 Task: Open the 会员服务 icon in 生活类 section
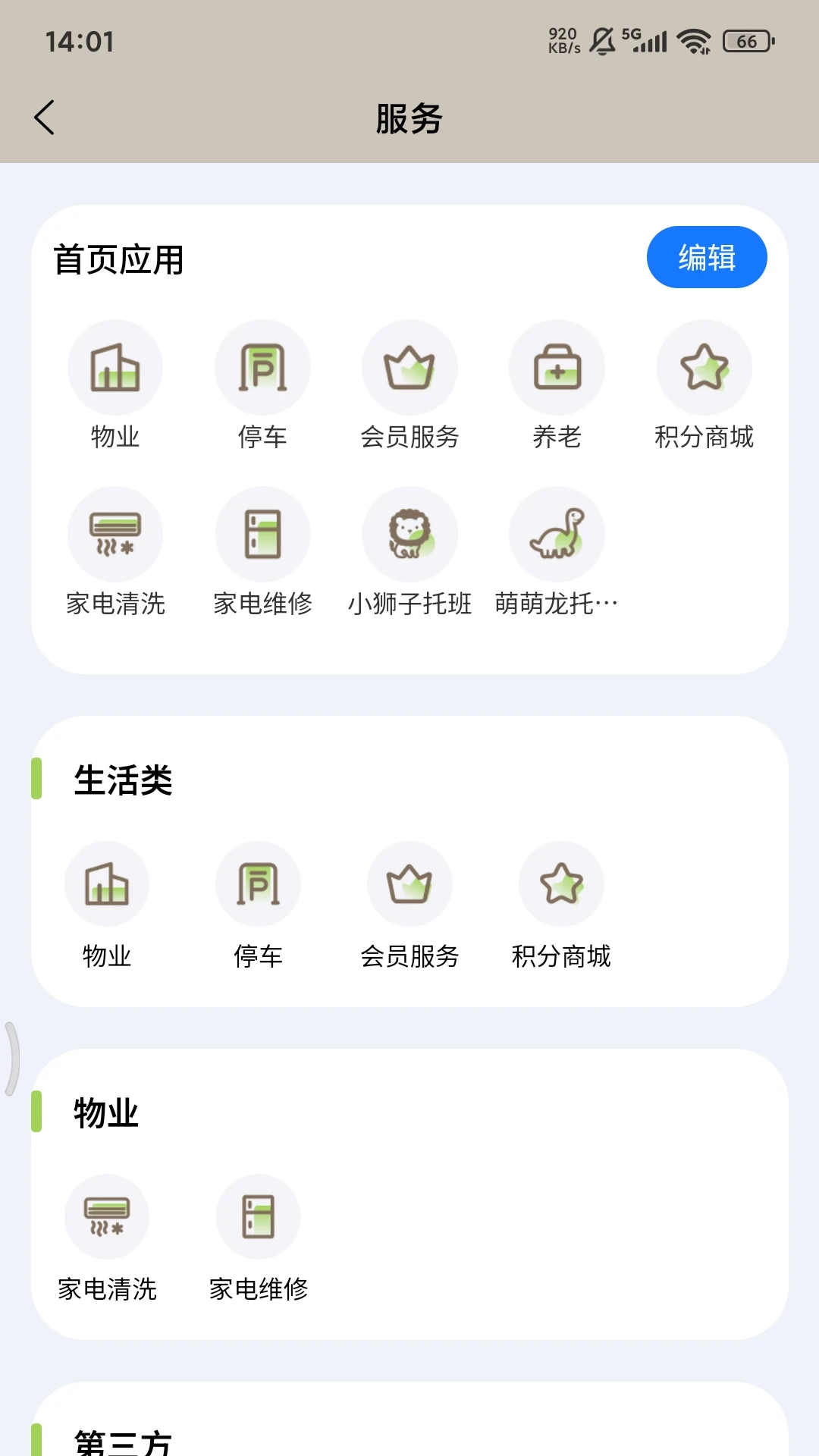[x=410, y=883]
